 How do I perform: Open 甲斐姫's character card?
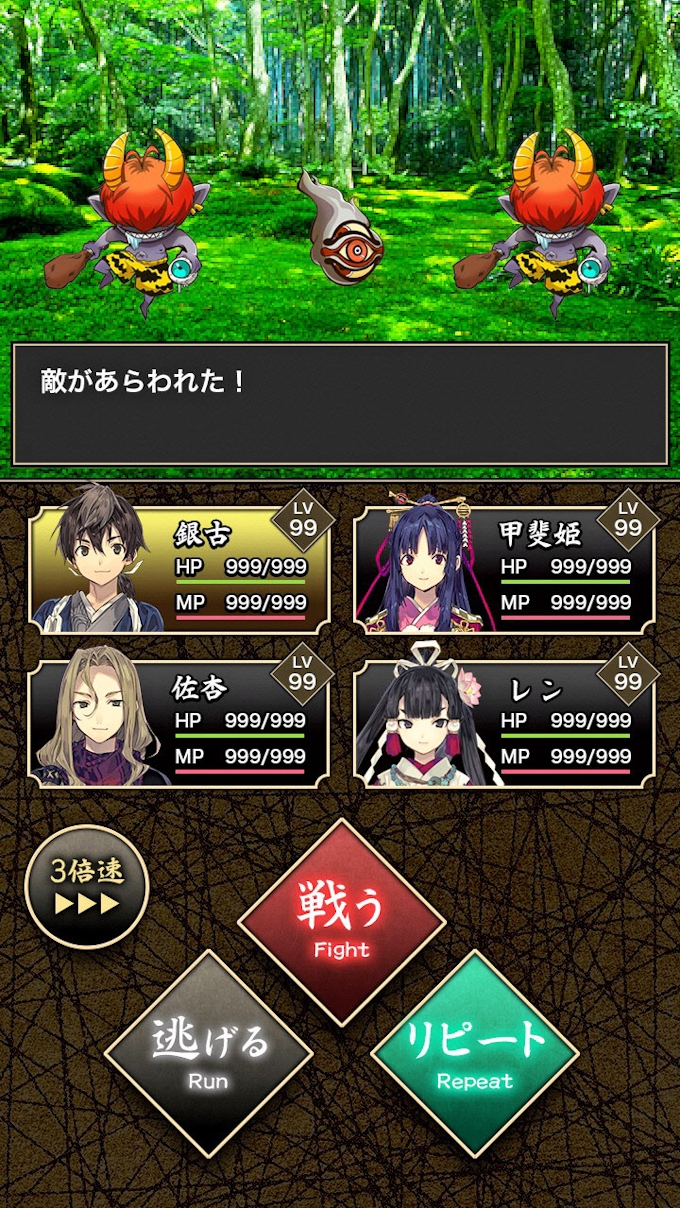coord(505,570)
